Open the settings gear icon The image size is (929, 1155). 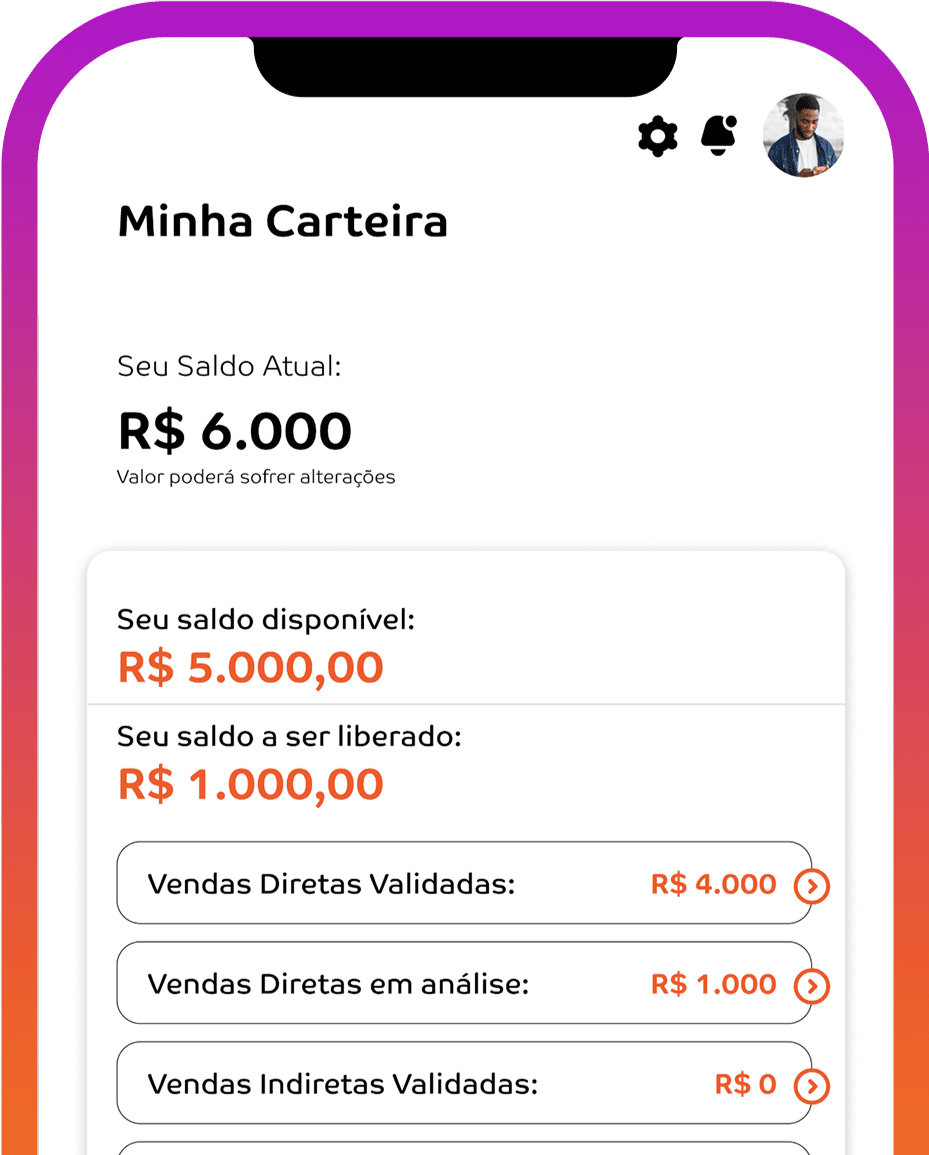coord(657,136)
